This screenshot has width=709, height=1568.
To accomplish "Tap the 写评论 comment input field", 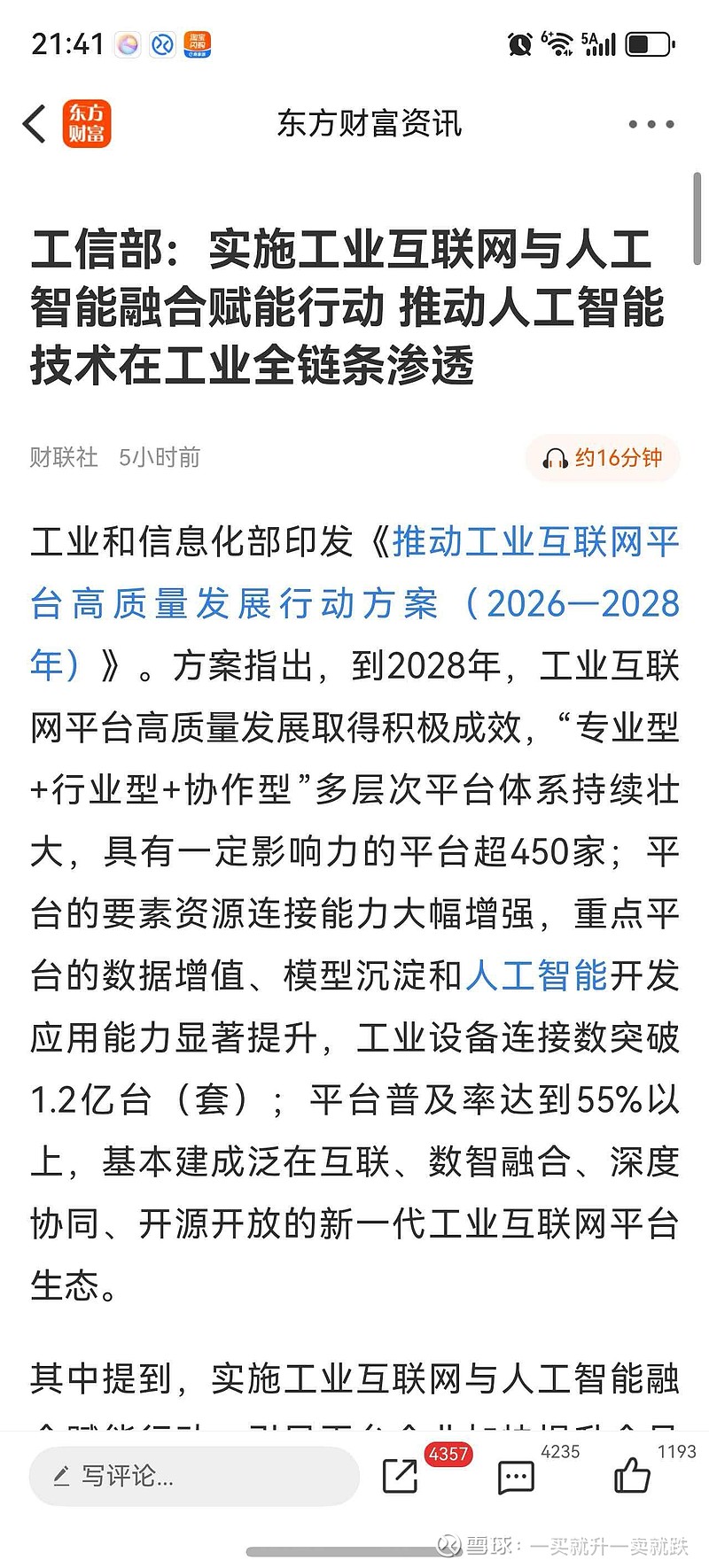I will click(177, 1476).
